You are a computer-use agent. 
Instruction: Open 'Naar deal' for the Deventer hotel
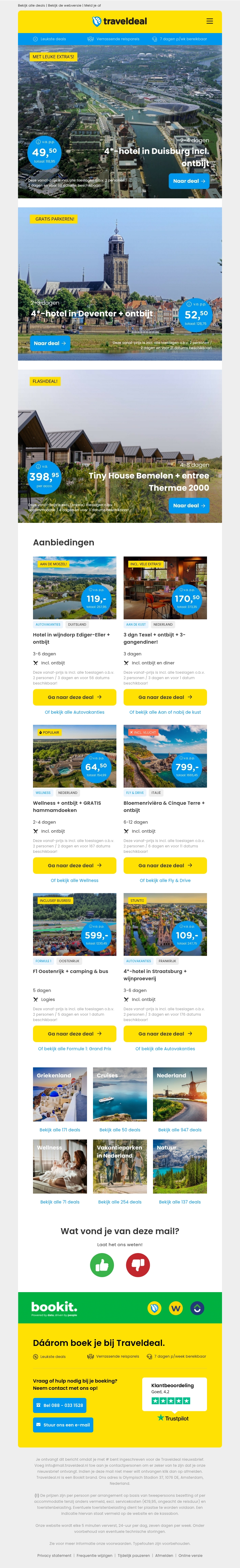50,343
